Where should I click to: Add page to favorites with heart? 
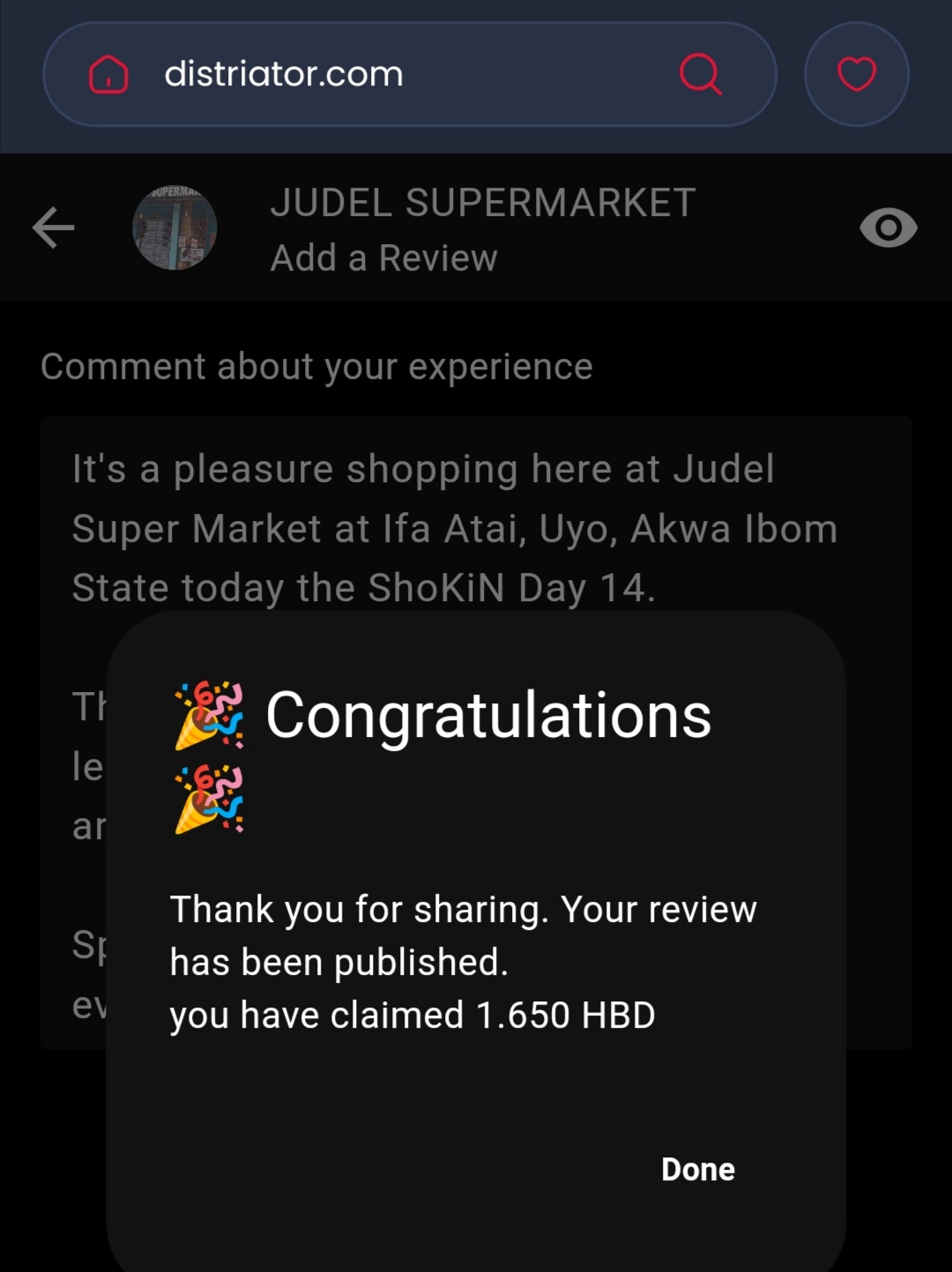(856, 74)
